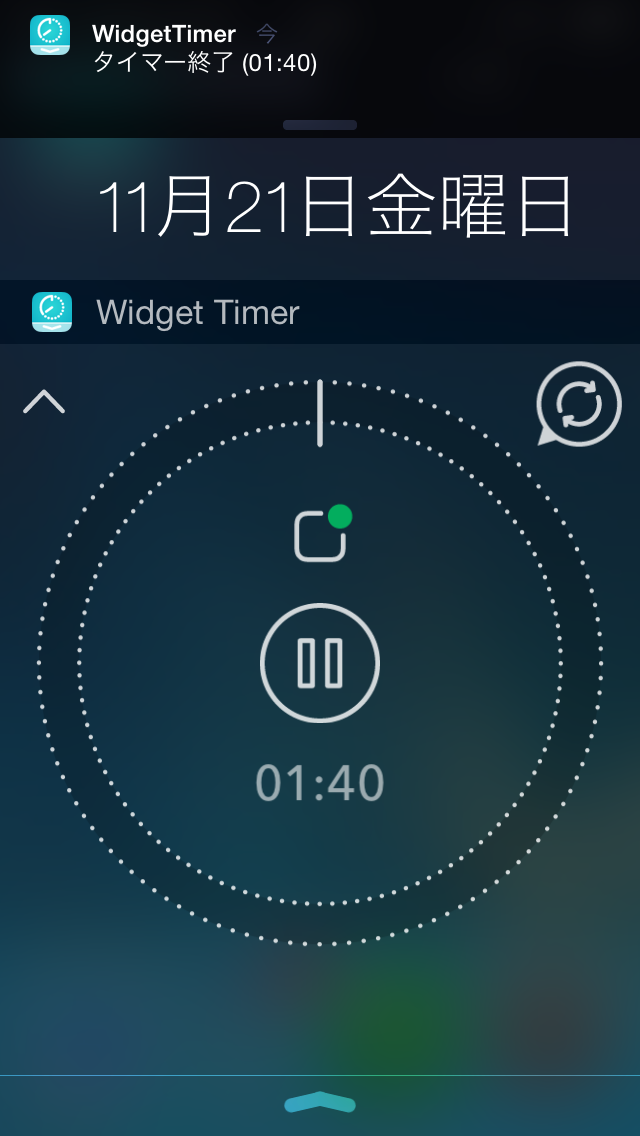This screenshot has width=640, height=1136.
Task: Tap the Notification Center bottom grabber handle
Action: 320,1102
